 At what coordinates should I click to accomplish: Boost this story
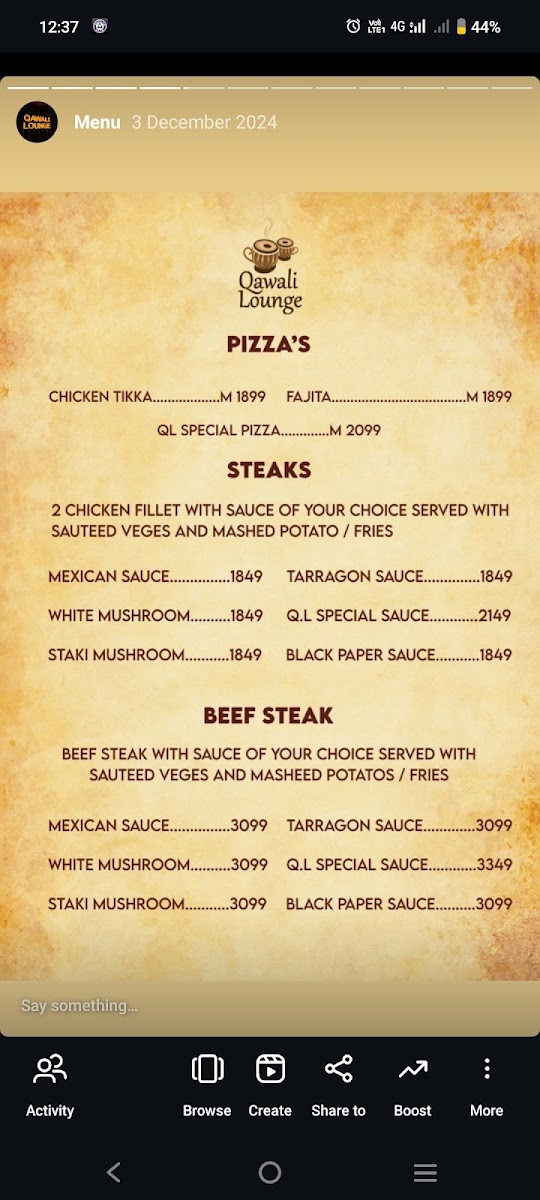click(x=413, y=1086)
